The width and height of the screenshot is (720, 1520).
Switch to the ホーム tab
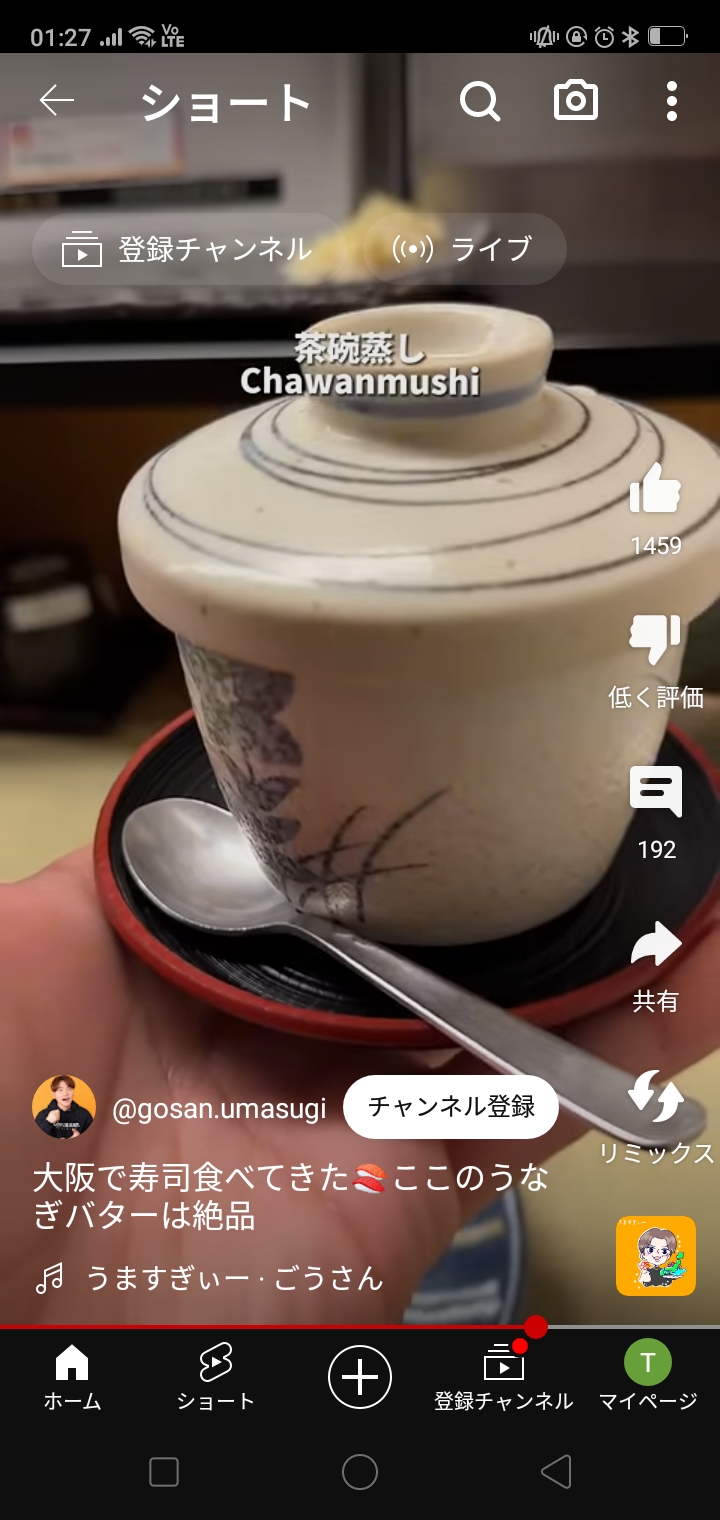pyautogui.click(x=72, y=1377)
